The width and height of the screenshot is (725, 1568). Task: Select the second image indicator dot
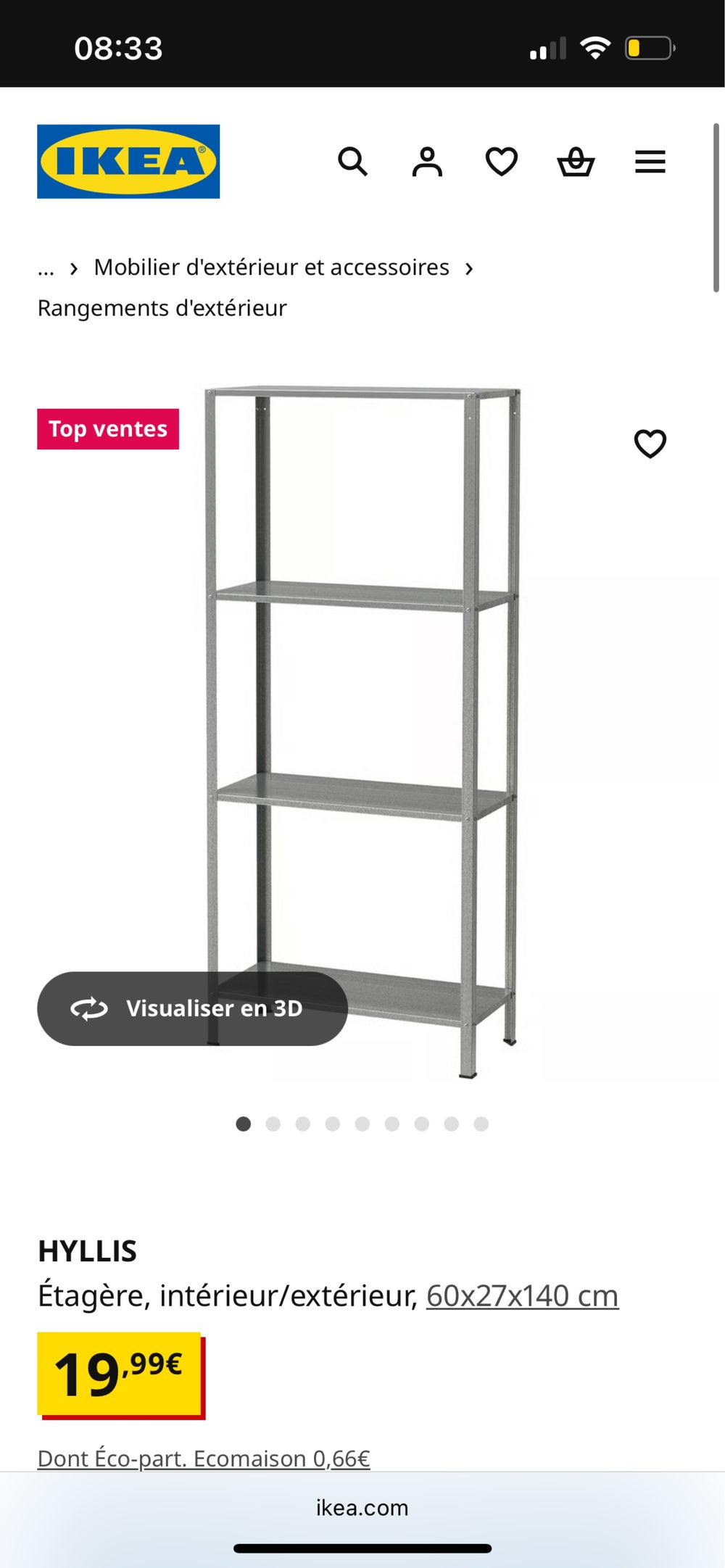point(273,1124)
